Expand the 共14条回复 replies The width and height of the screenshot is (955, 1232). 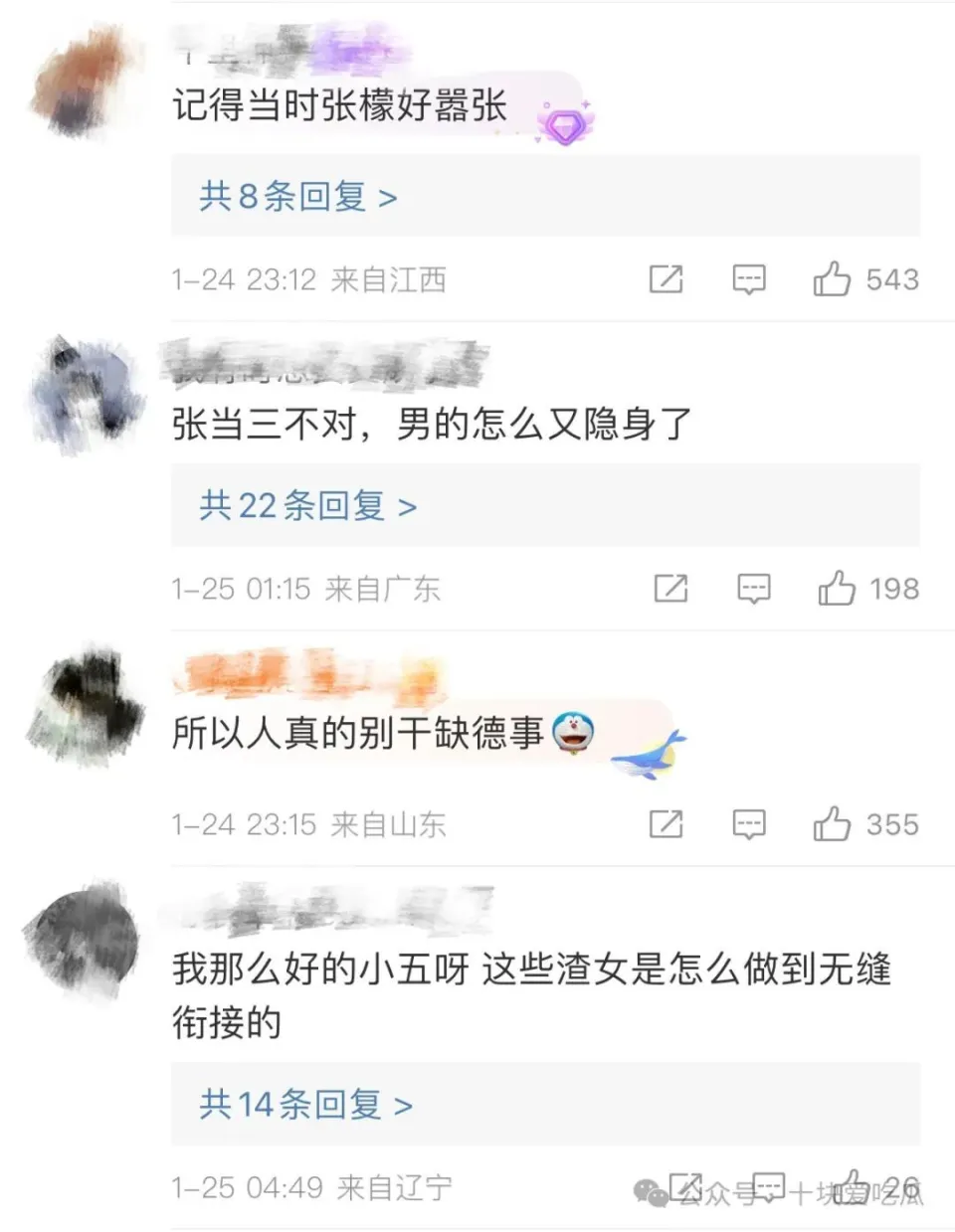point(305,1104)
